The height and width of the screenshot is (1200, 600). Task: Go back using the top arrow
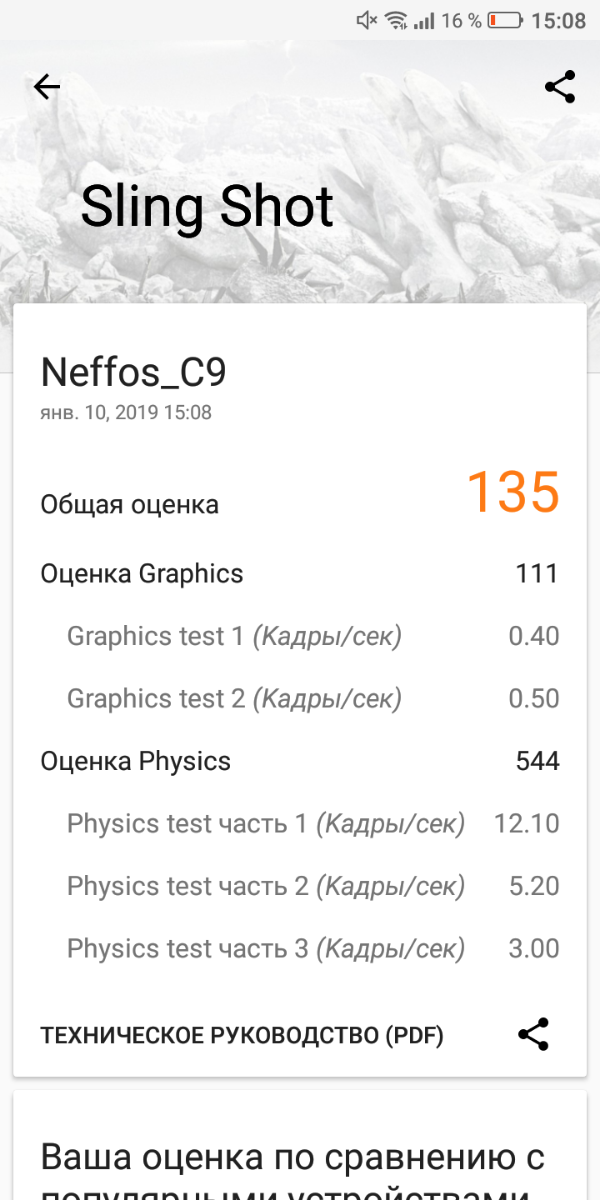[47, 87]
